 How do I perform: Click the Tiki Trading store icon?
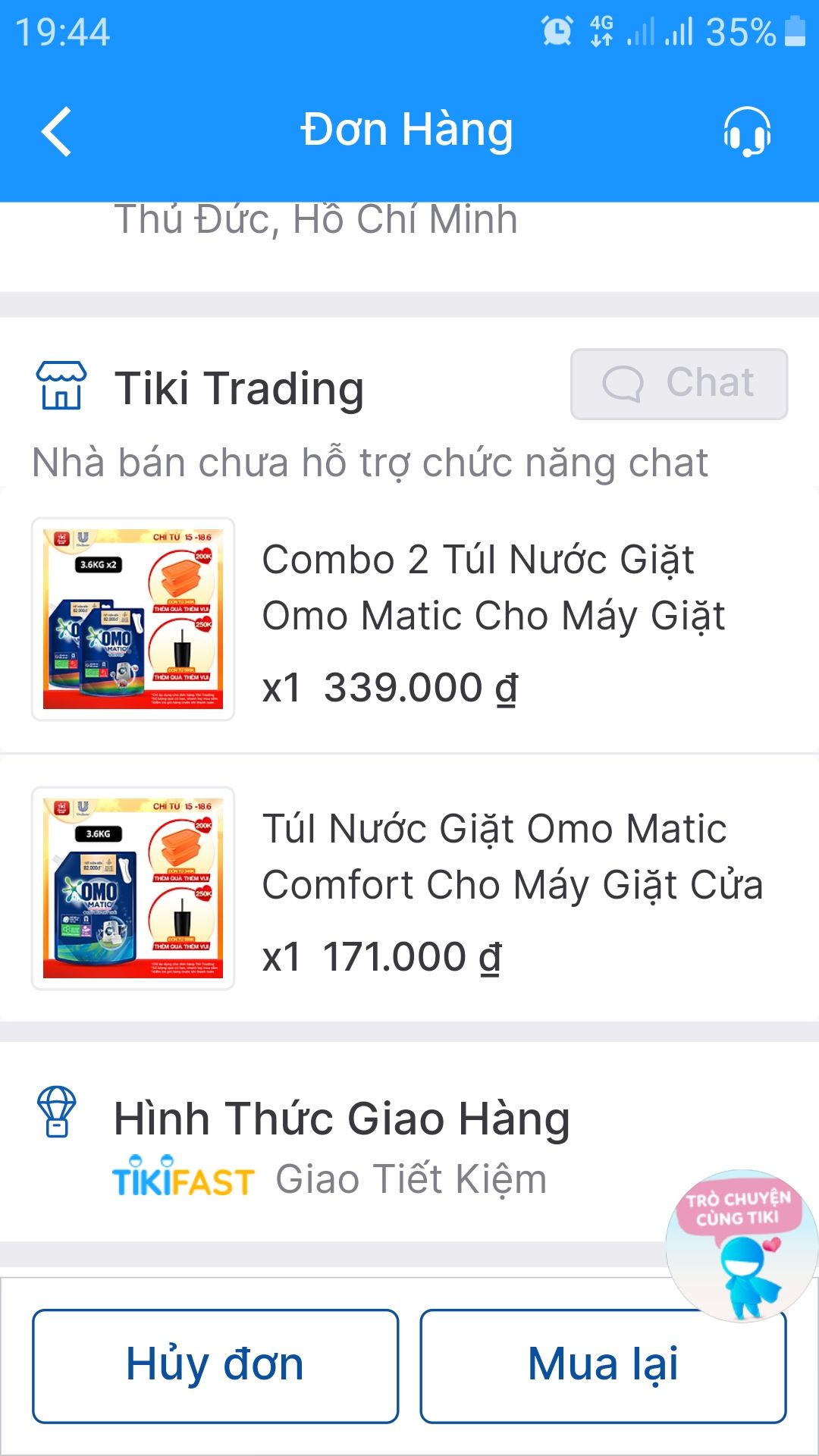[x=63, y=387]
